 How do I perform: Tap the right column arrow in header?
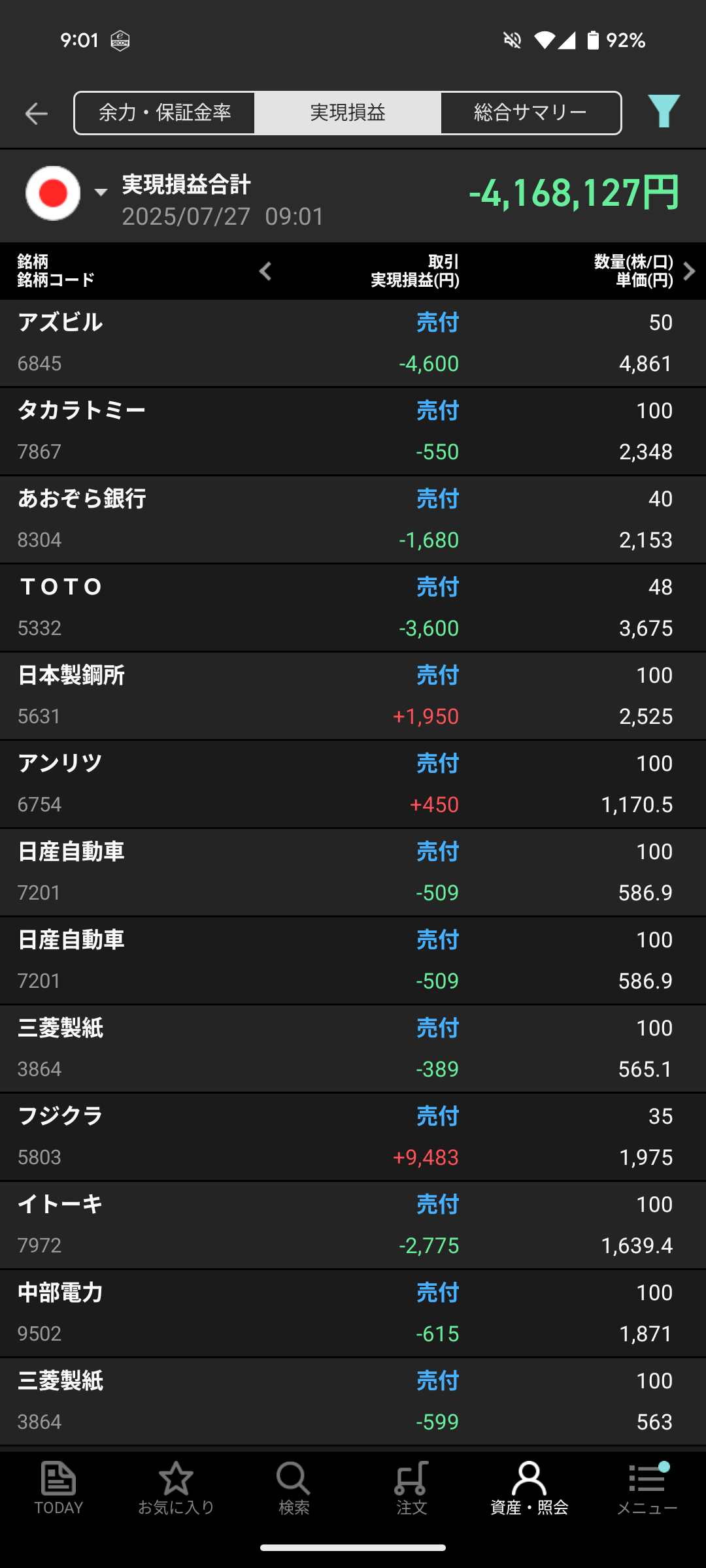pos(689,271)
